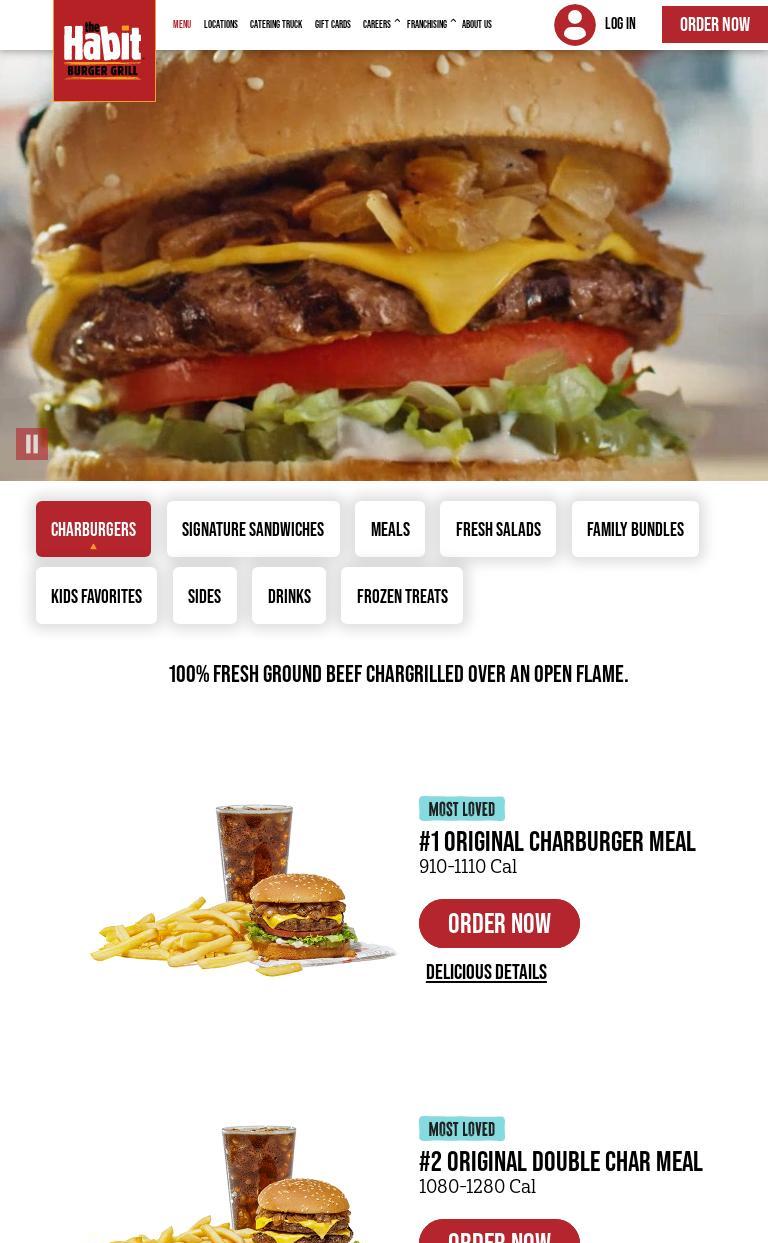Open the Frozen Treats category

(402, 596)
